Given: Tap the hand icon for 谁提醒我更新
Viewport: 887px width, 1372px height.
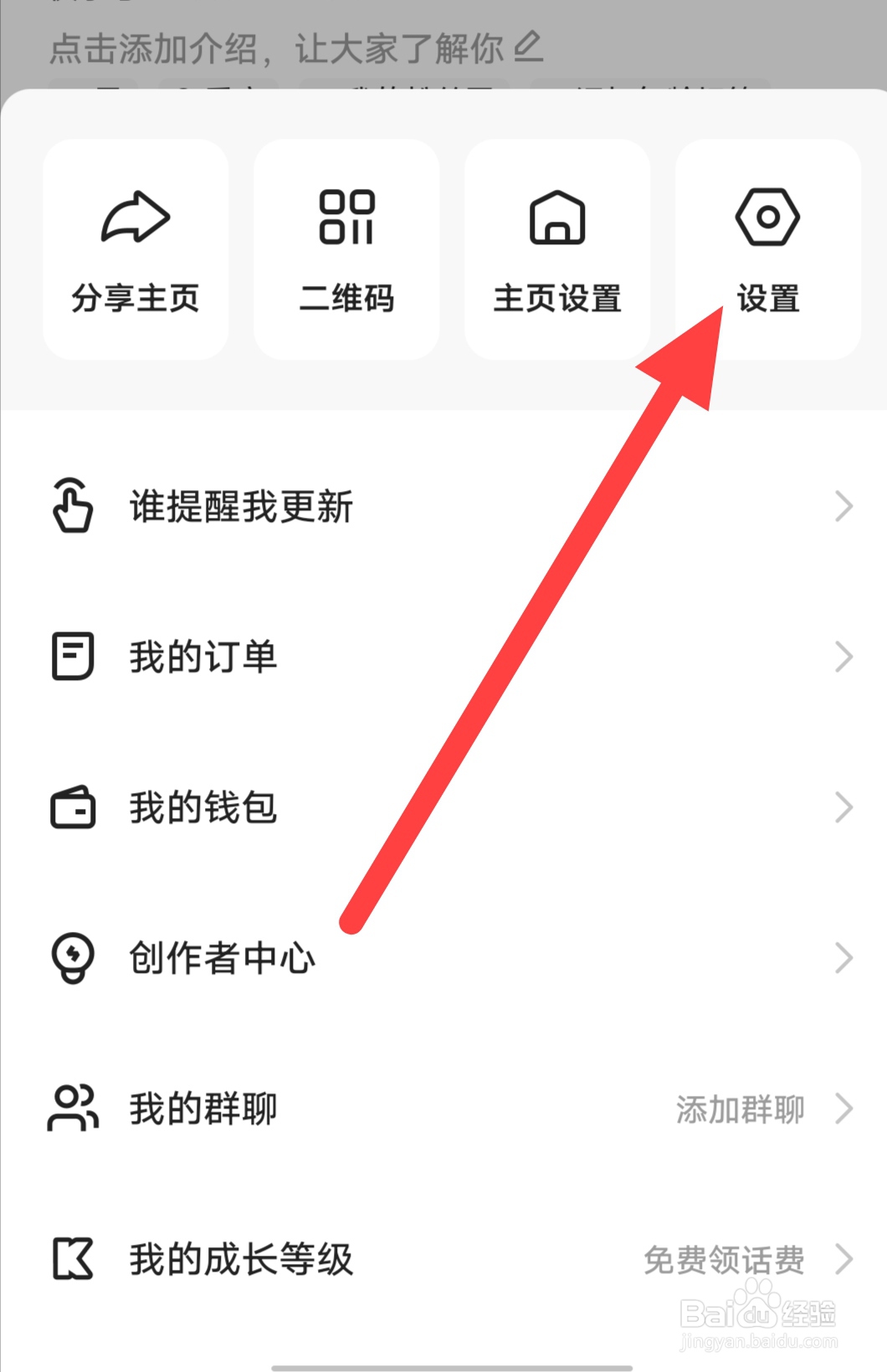Looking at the screenshot, I should pos(71,505).
